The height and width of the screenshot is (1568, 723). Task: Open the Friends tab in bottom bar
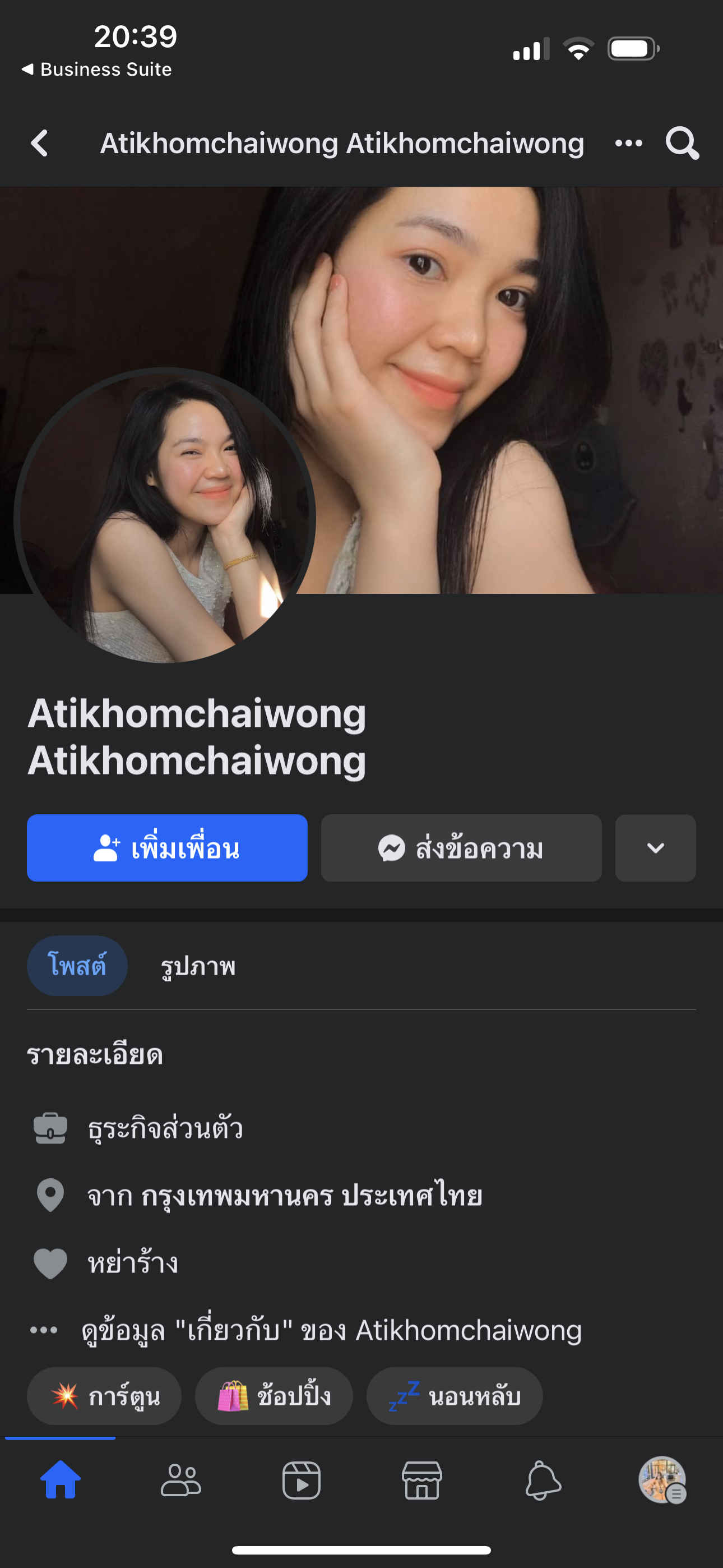tap(180, 1481)
